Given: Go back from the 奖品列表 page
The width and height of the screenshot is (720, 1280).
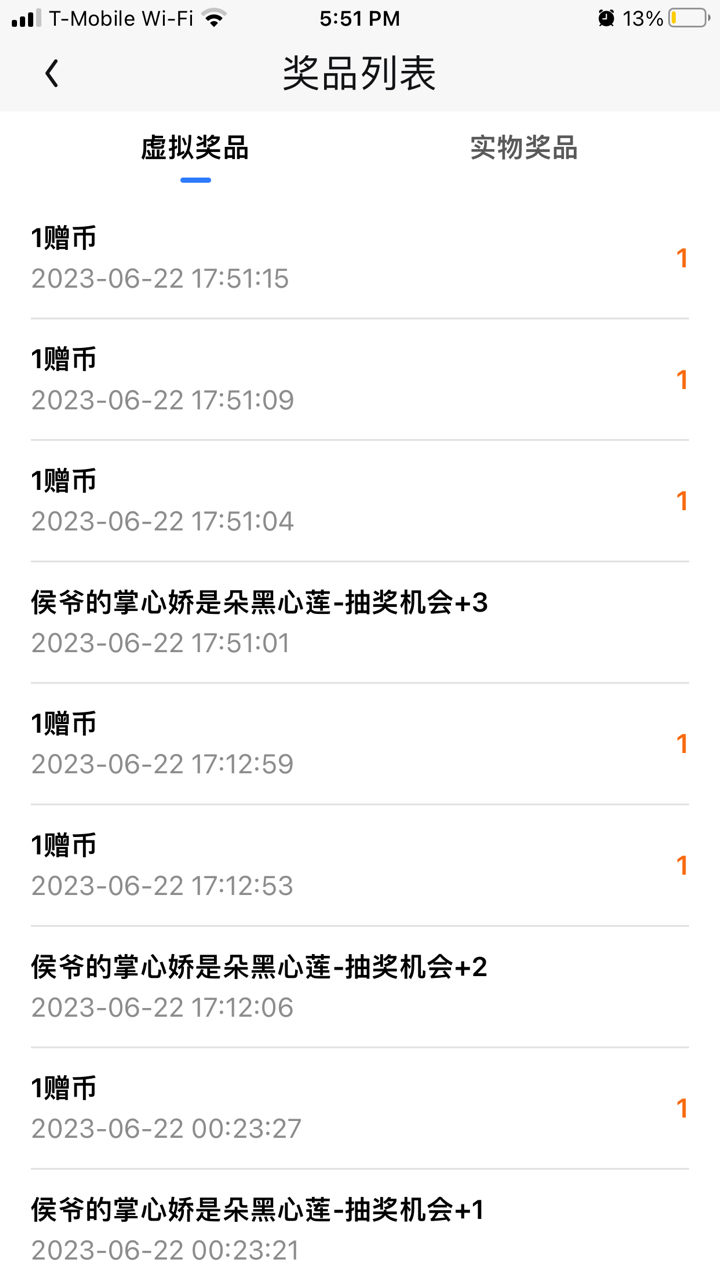Looking at the screenshot, I should (52, 73).
